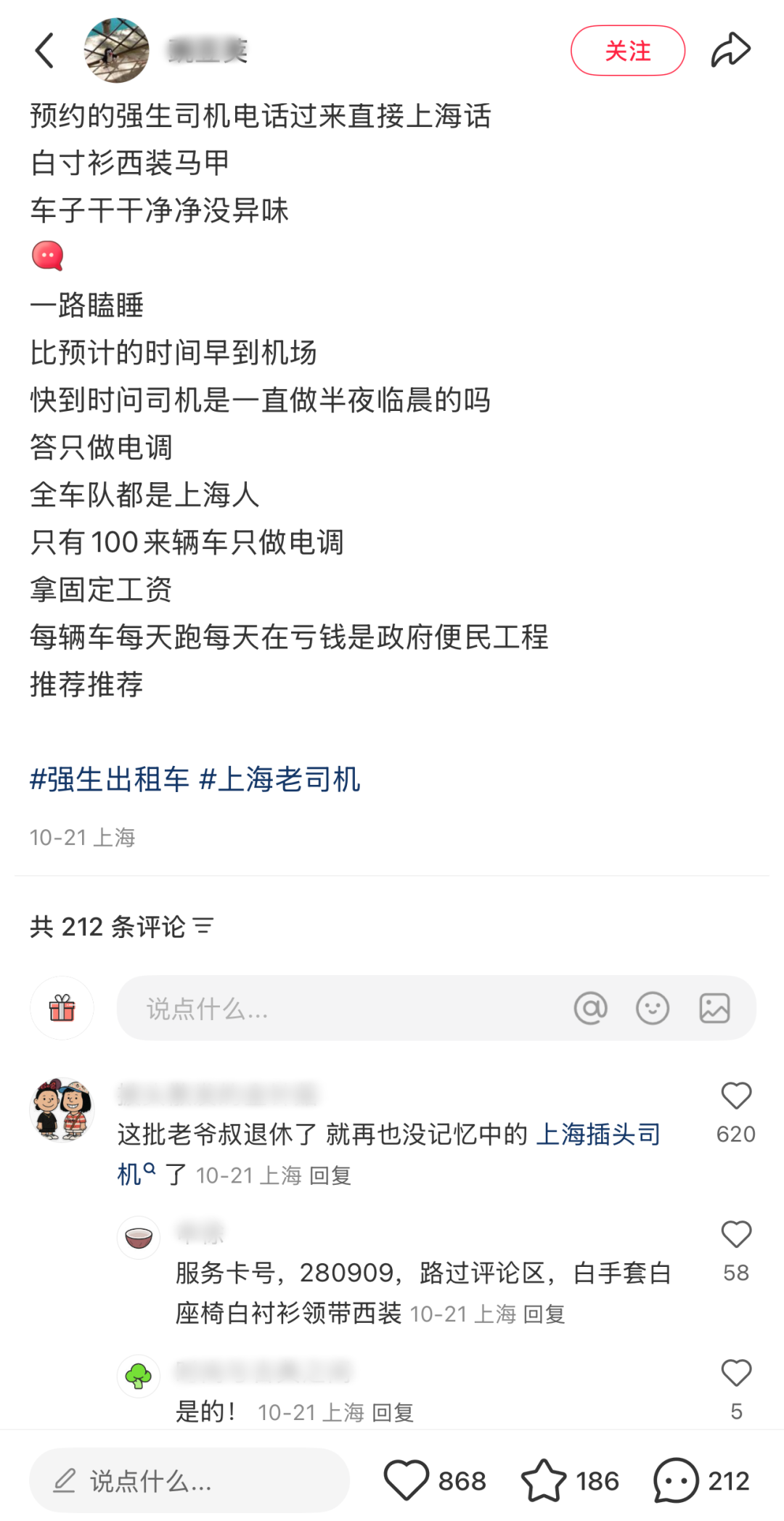Go back from this post

coord(45,51)
